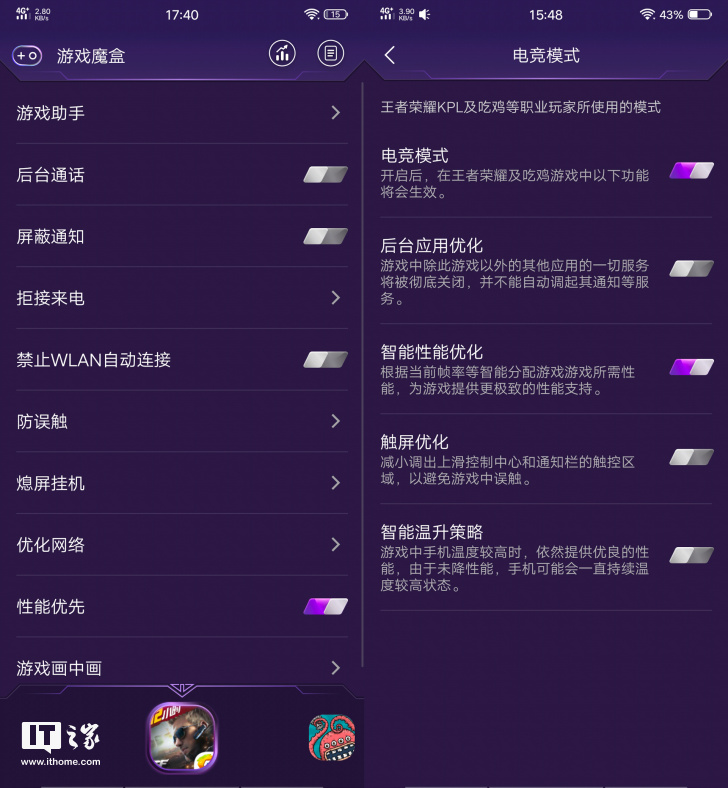Image resolution: width=728 pixels, height=788 pixels.
Task: Turn on 智能温升策略 switch
Action: (691, 555)
